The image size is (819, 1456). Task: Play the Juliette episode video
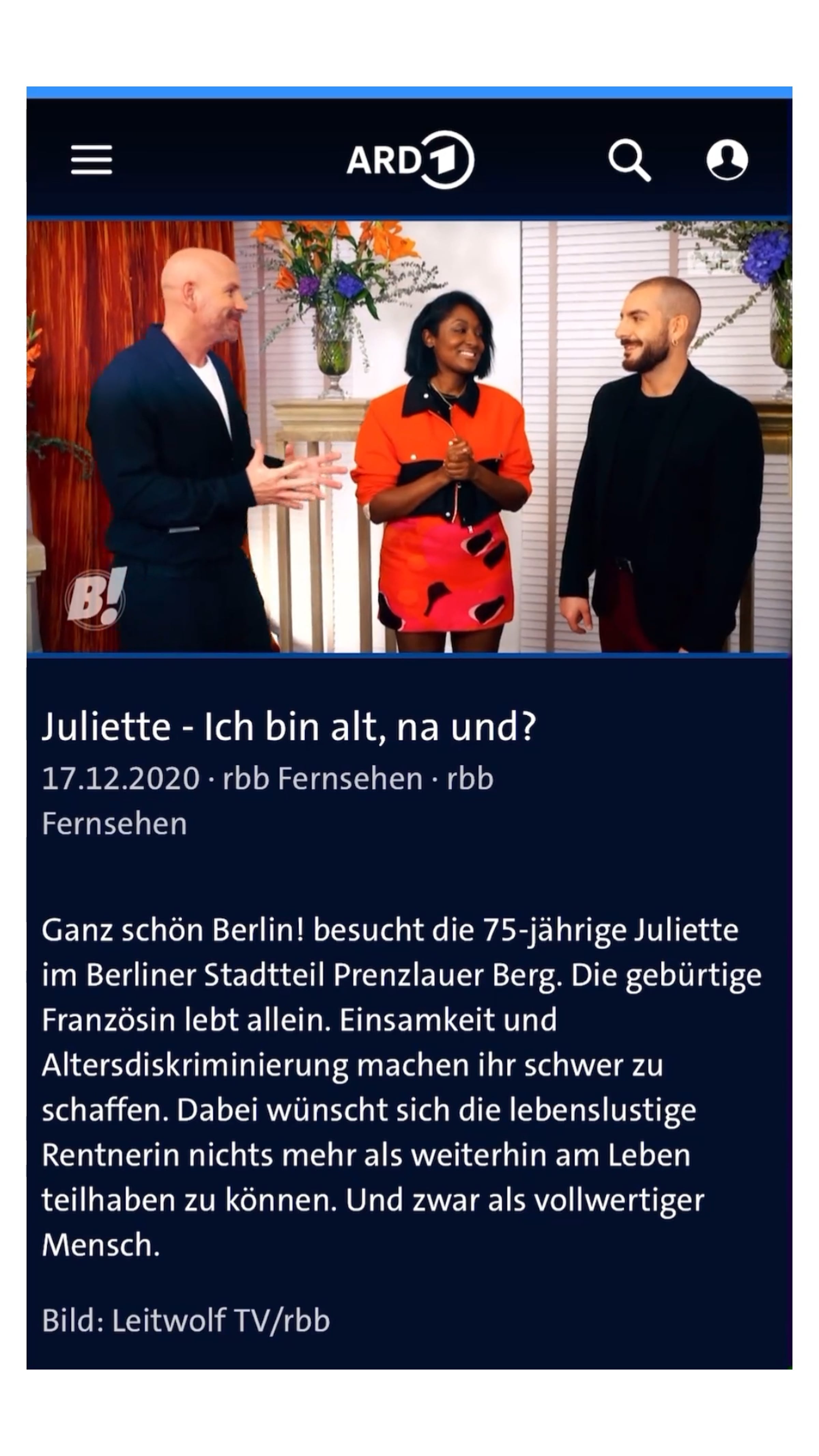(x=409, y=436)
